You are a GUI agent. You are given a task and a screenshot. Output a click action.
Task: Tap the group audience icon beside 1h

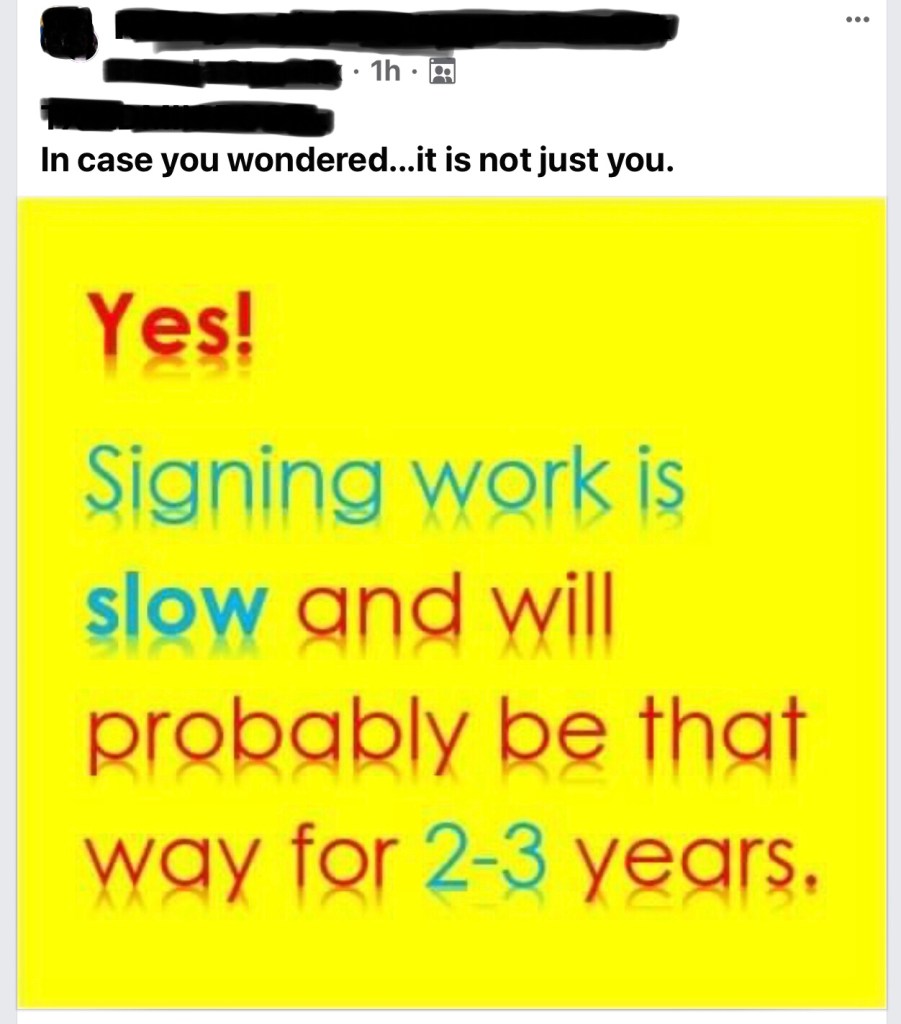(x=442, y=72)
